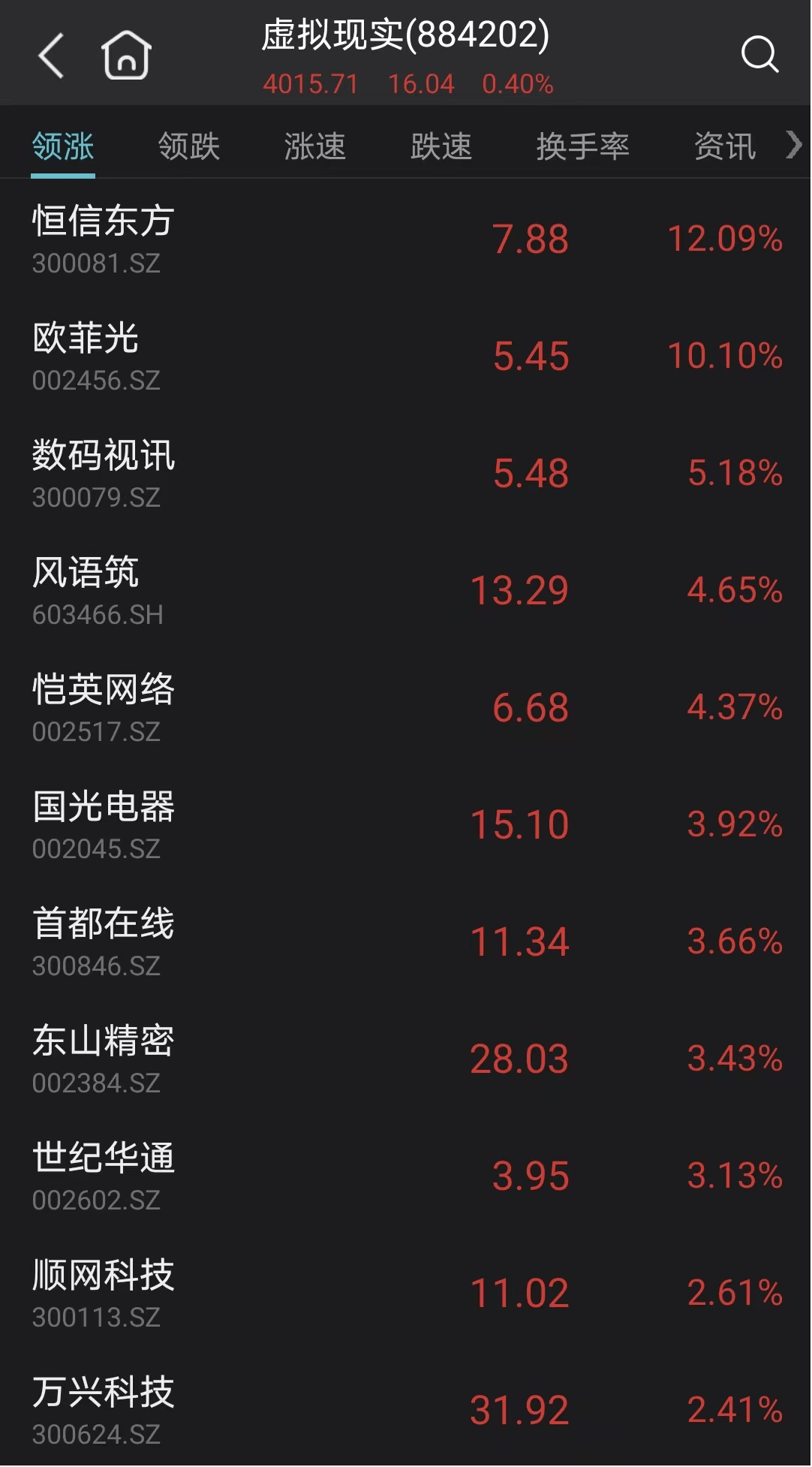This screenshot has width=812, height=1467.
Task: View 顺网科技 300113.SZ
Action: 405,1293
